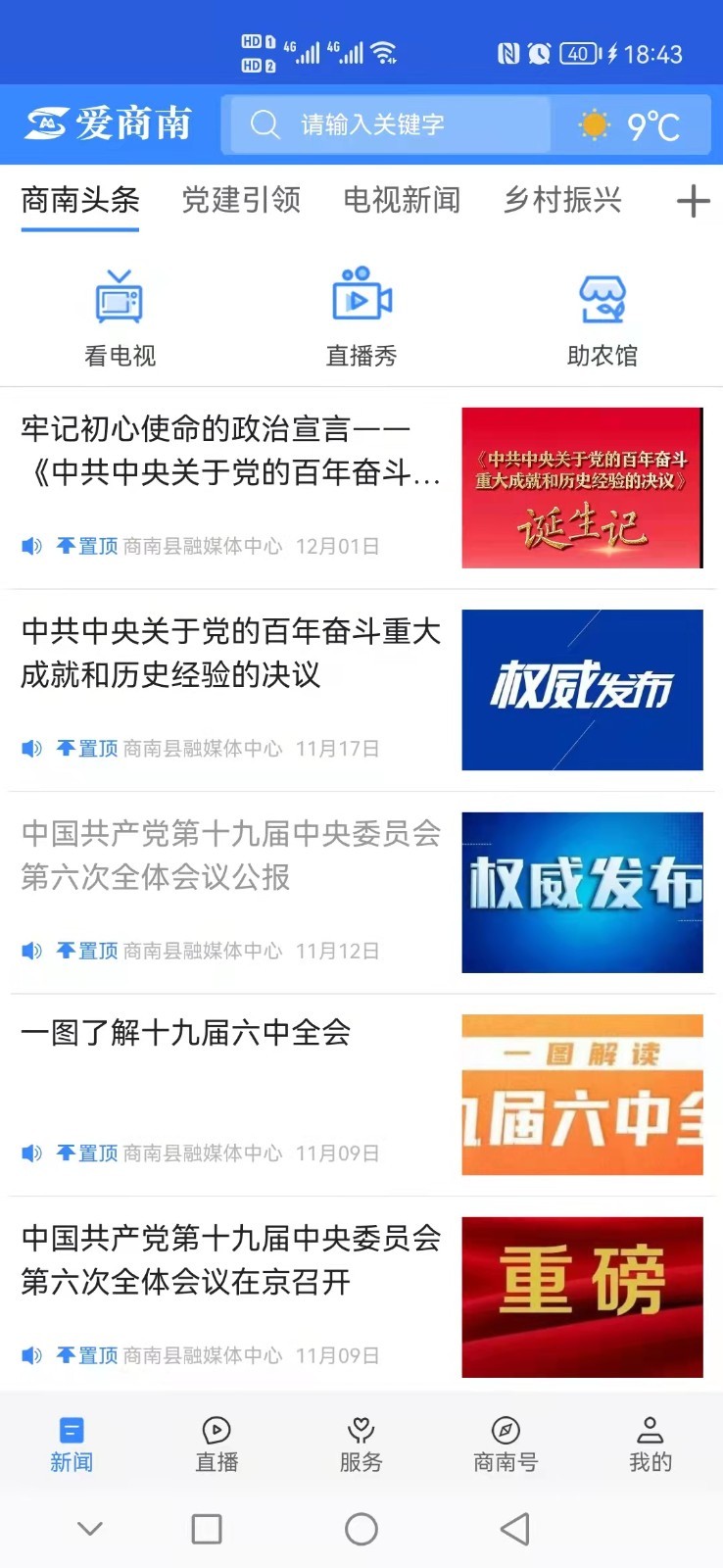Screen dimensions: 723x1568
Task: Tap the keyword search field
Action: coord(387,124)
